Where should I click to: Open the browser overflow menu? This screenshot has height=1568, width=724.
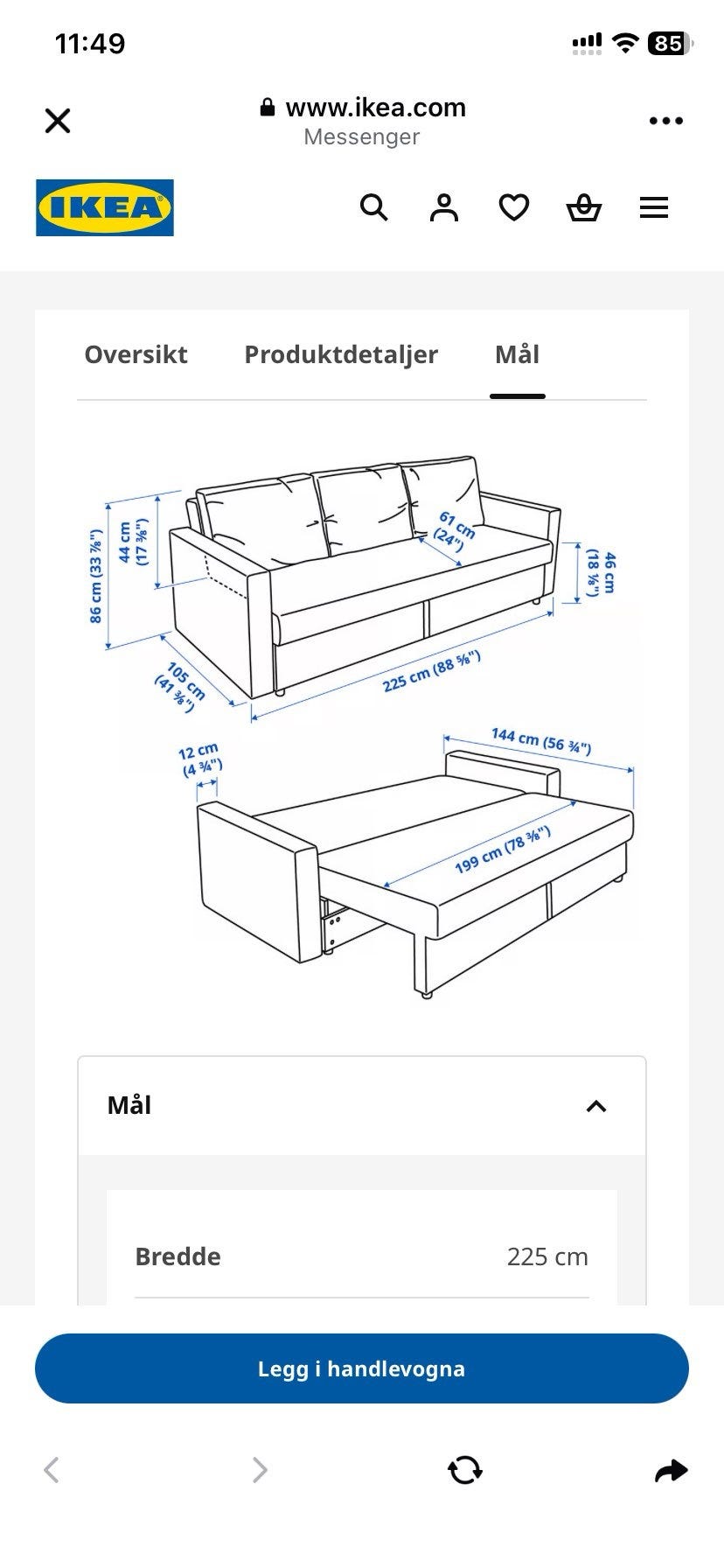[x=666, y=121]
